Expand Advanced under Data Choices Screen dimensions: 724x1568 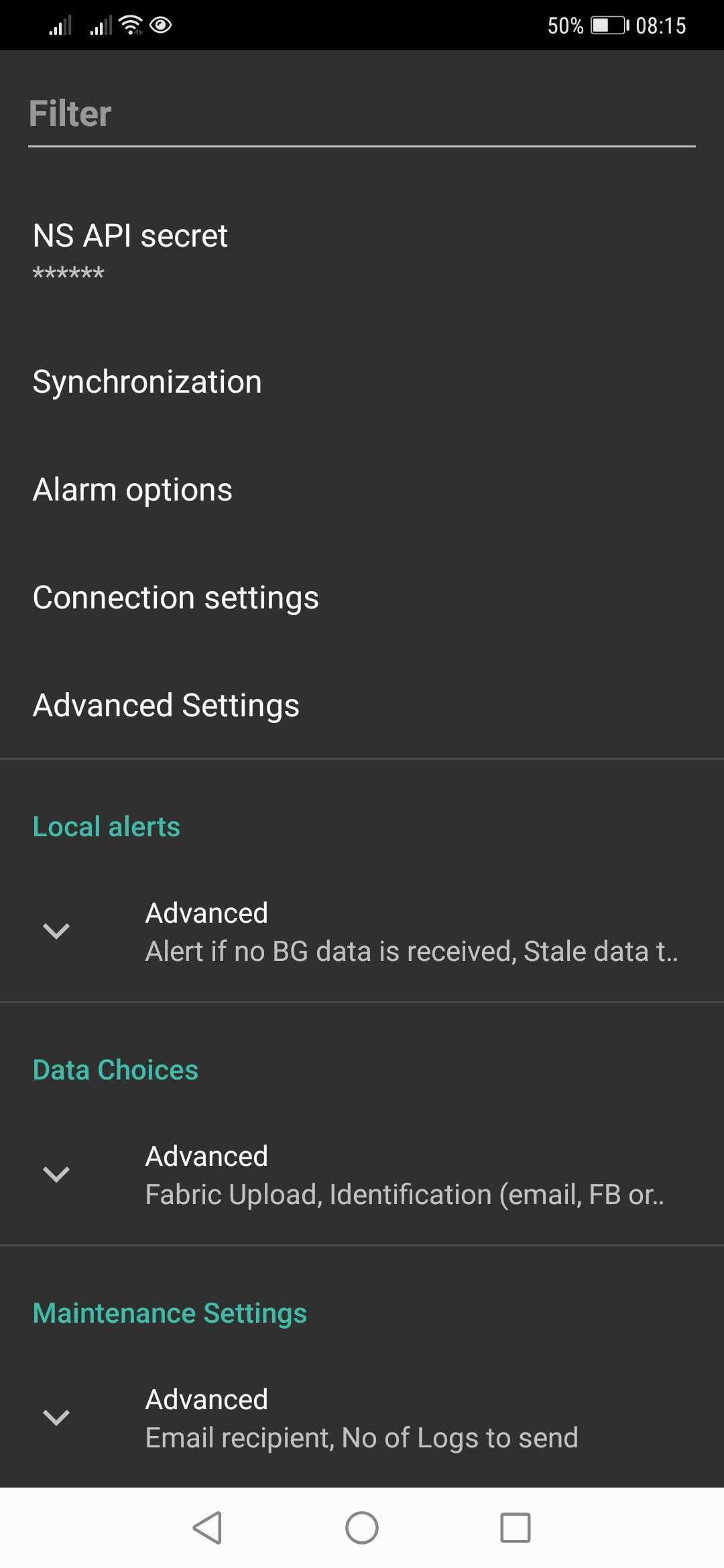(x=57, y=1174)
